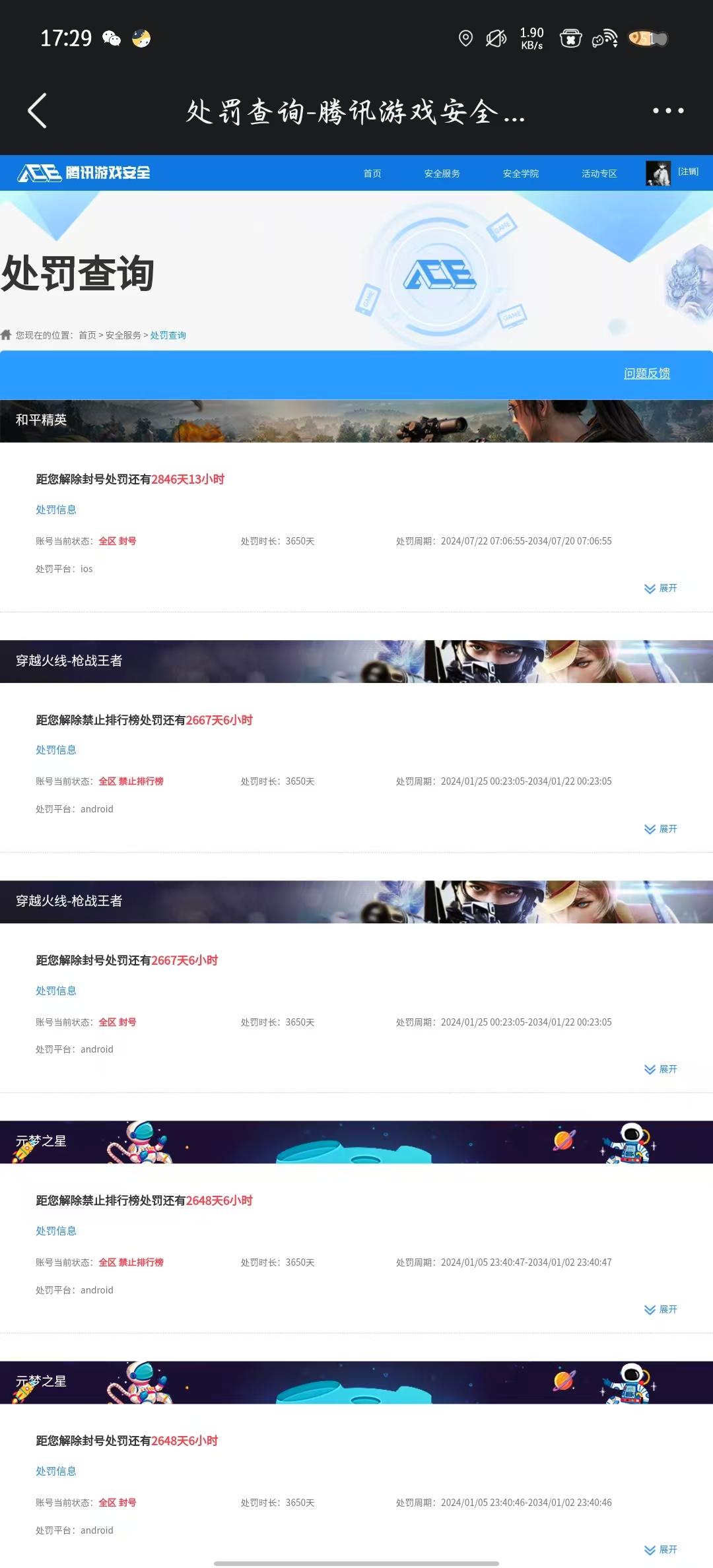Screen dimensions: 713x1568
Task: Open the three-dot overflow menu
Action: [x=668, y=110]
